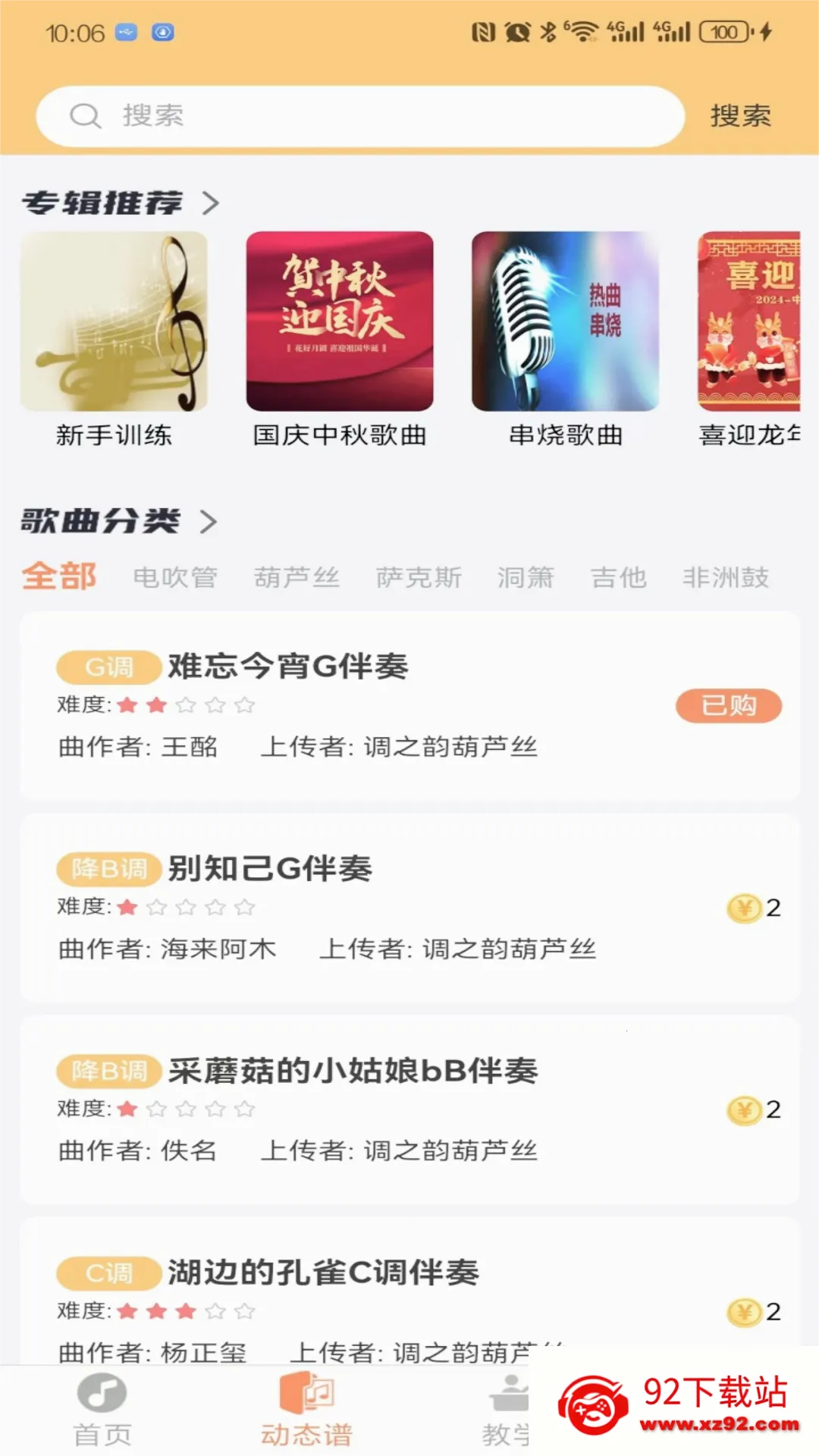Tap the 搜索 button beside the search box
The image size is (819, 1456).
(x=740, y=116)
